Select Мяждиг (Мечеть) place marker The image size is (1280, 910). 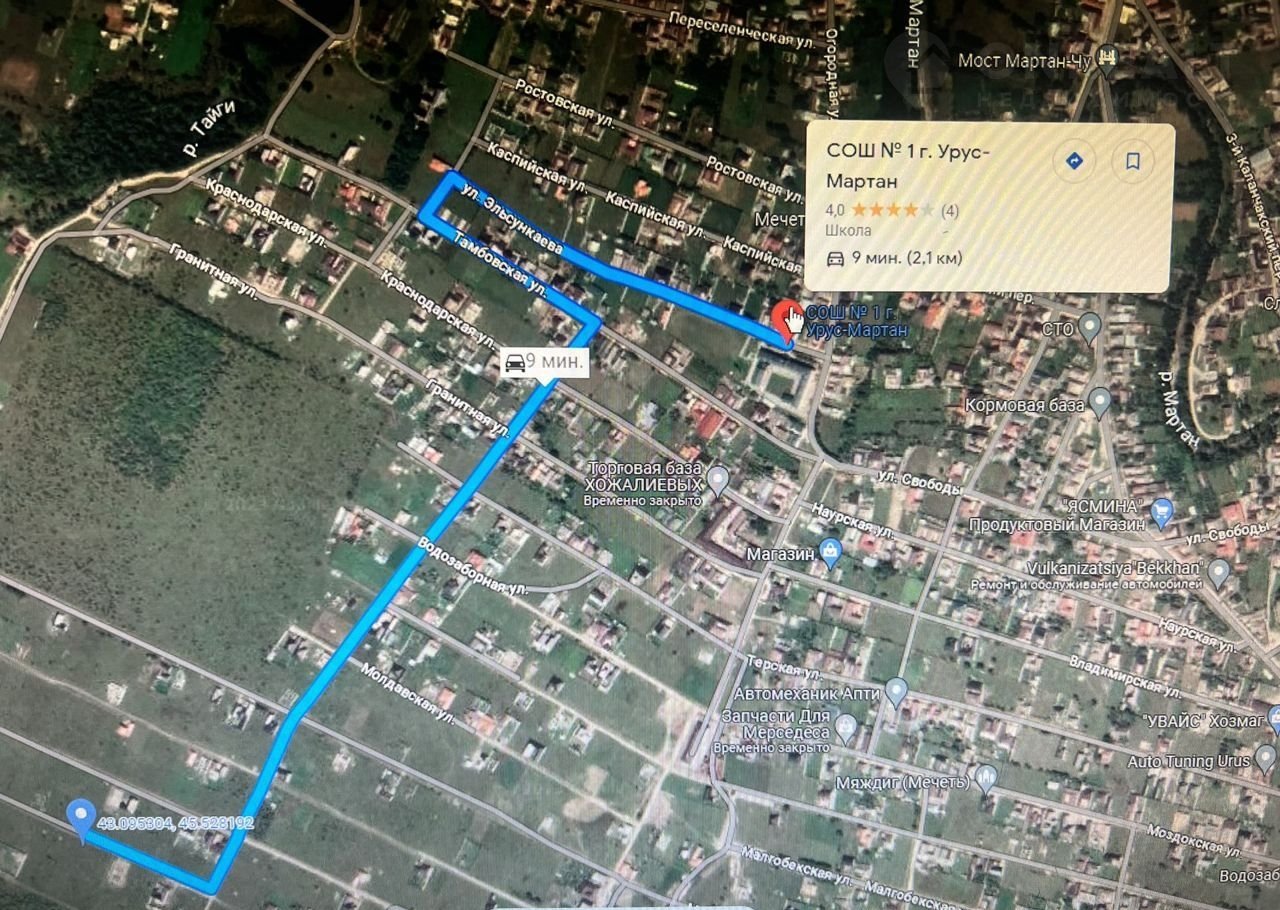coord(987,777)
